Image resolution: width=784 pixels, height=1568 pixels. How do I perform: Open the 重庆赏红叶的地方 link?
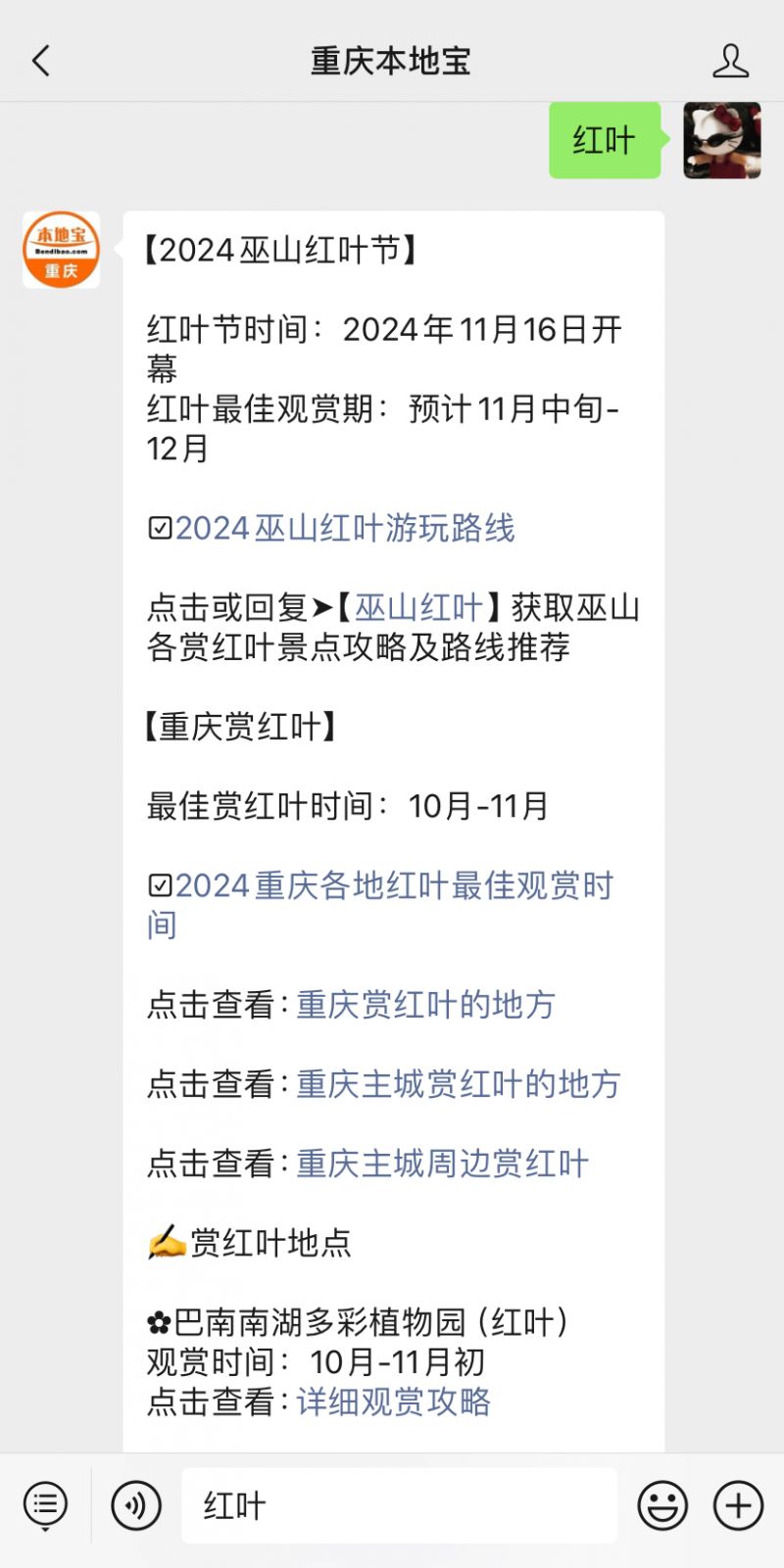click(425, 1005)
